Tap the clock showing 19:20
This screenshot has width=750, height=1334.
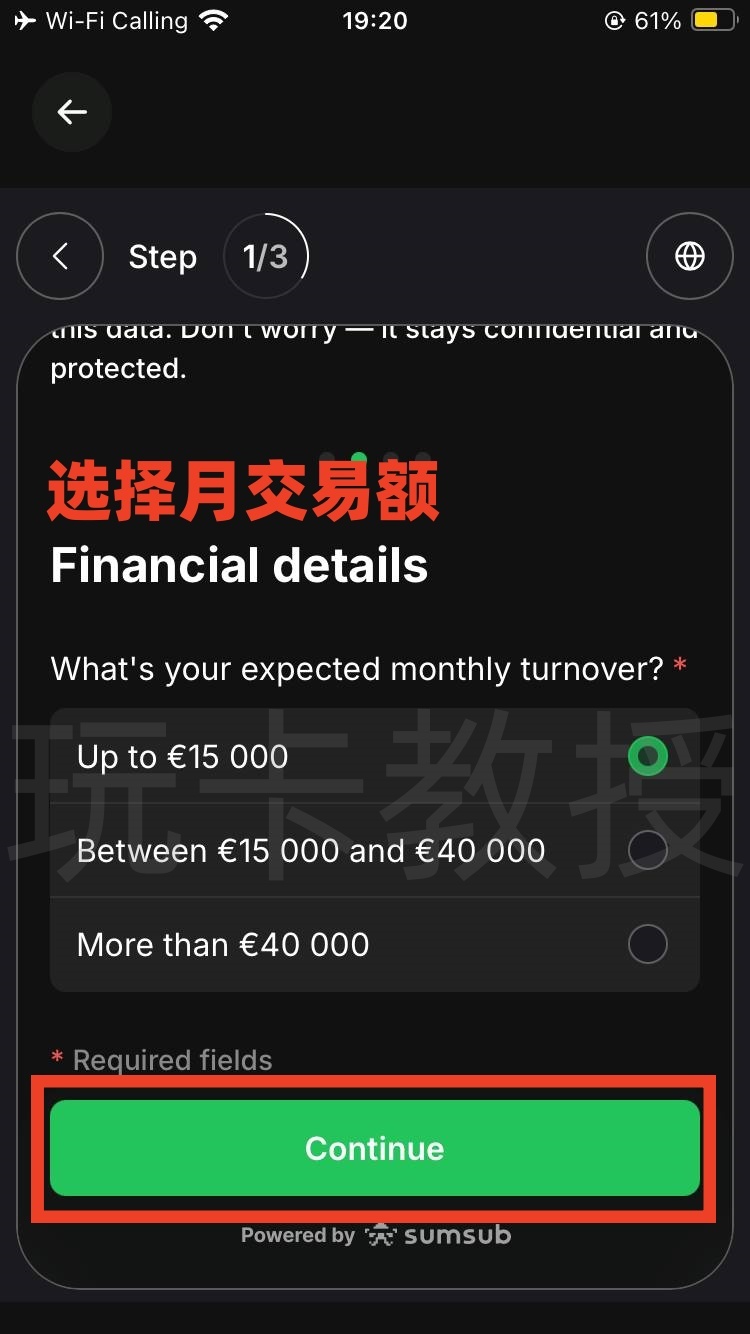[x=375, y=20]
